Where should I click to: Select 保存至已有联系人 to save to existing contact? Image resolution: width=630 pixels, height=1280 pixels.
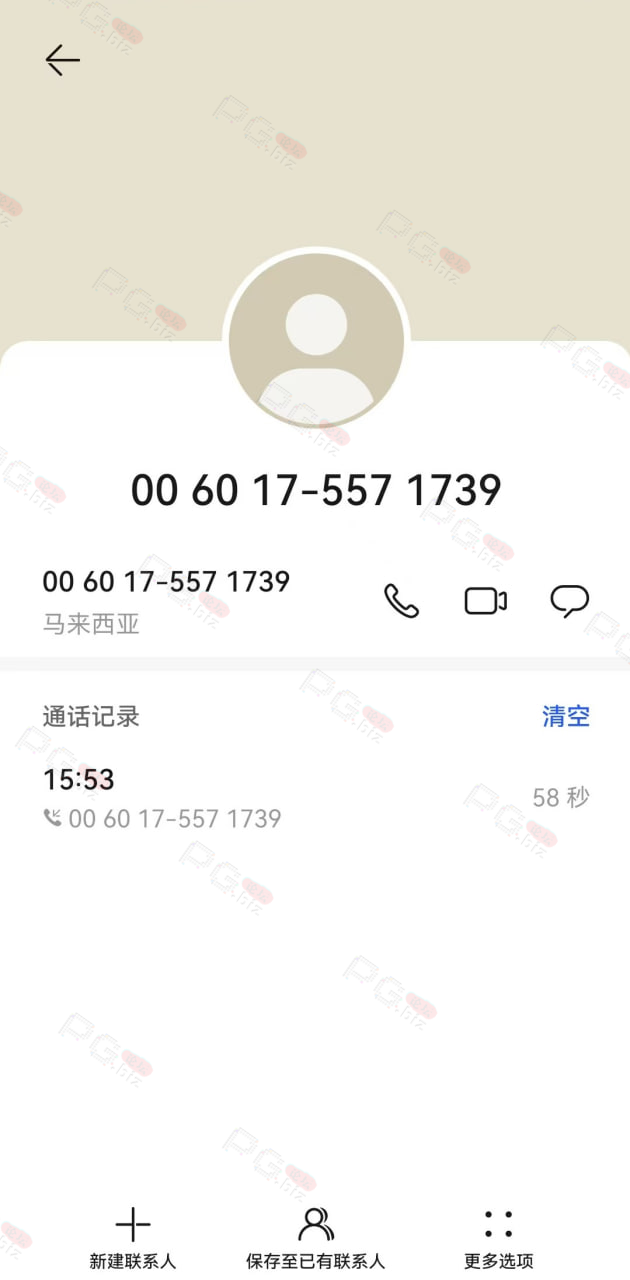pyautogui.click(x=315, y=1238)
